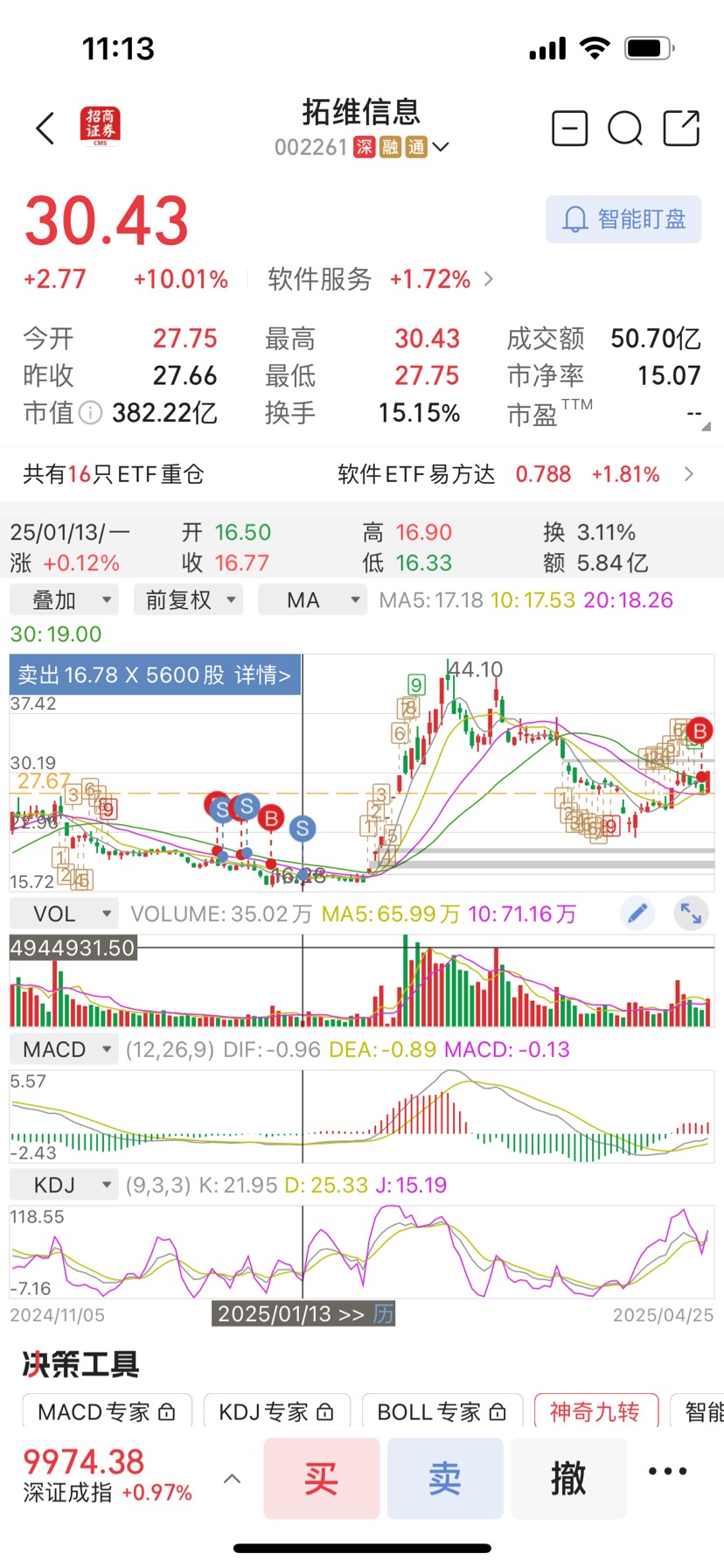Switch the VOL indicator dropdown
724x1568 pixels.
(64, 913)
